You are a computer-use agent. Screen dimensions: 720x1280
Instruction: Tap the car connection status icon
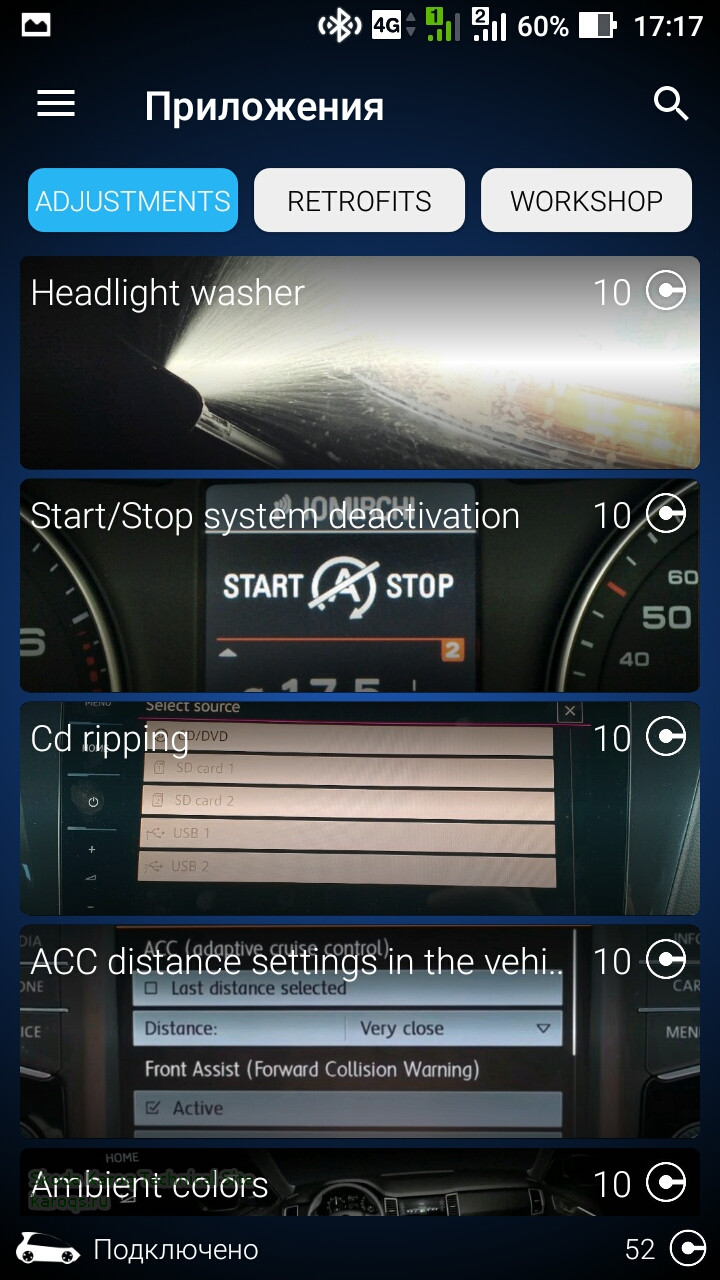point(48,1249)
